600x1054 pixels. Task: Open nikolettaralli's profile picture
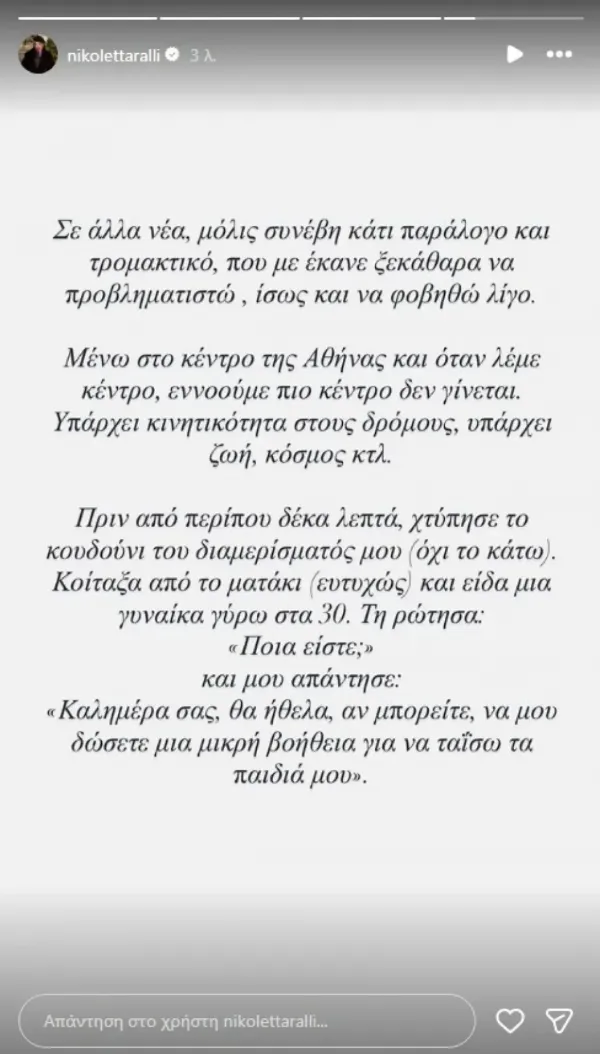pyautogui.click(x=38, y=55)
